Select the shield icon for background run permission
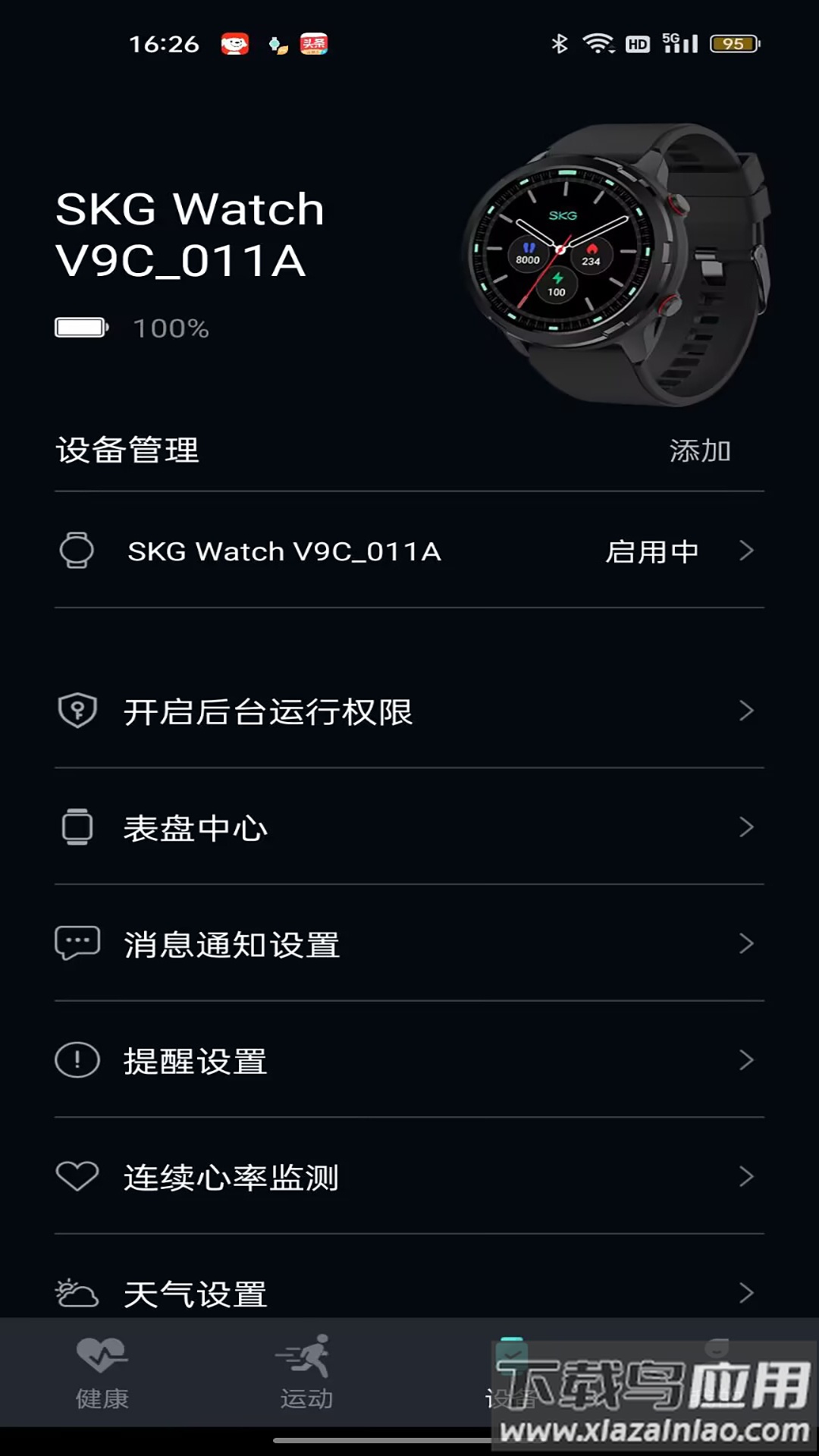Viewport: 819px width, 1456px height. (x=77, y=713)
